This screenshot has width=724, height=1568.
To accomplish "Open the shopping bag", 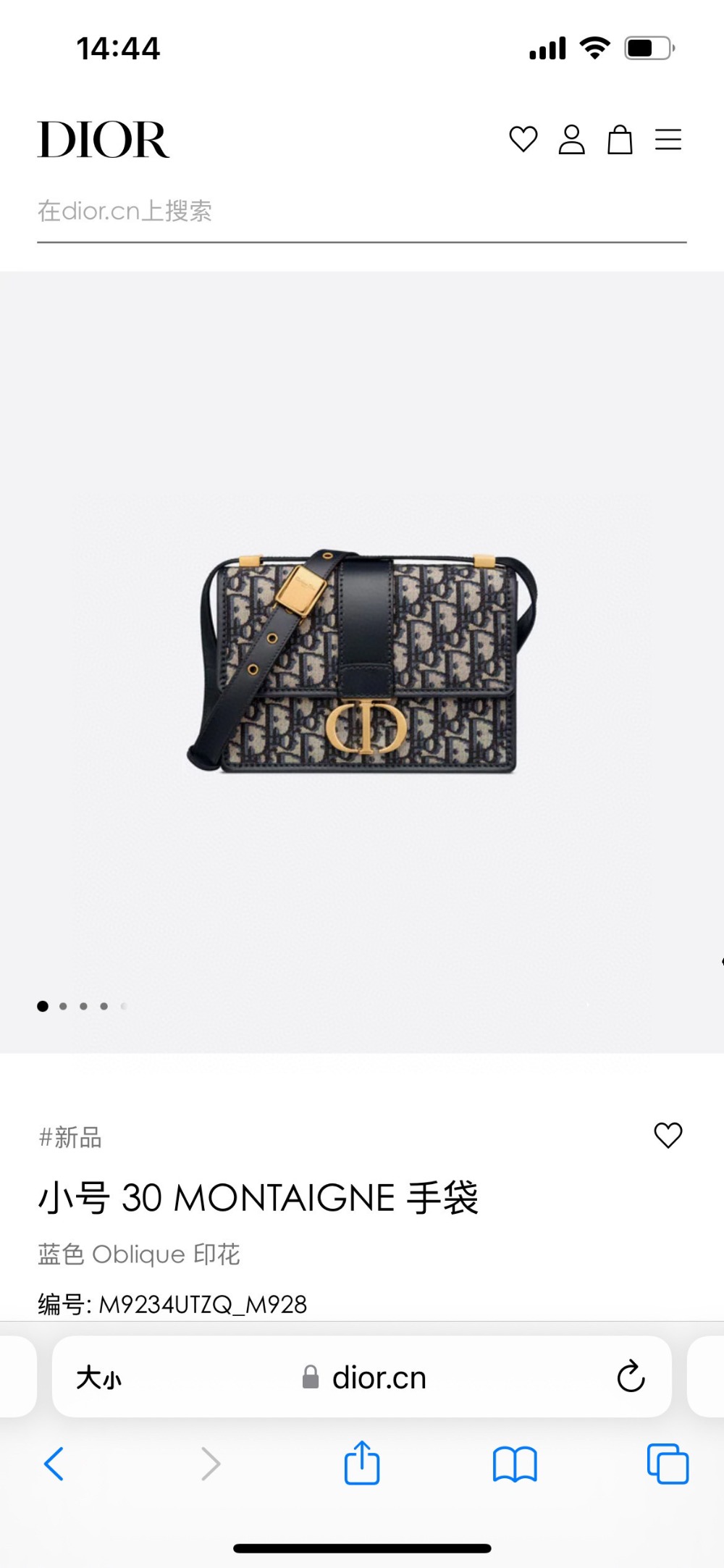I will [620, 139].
